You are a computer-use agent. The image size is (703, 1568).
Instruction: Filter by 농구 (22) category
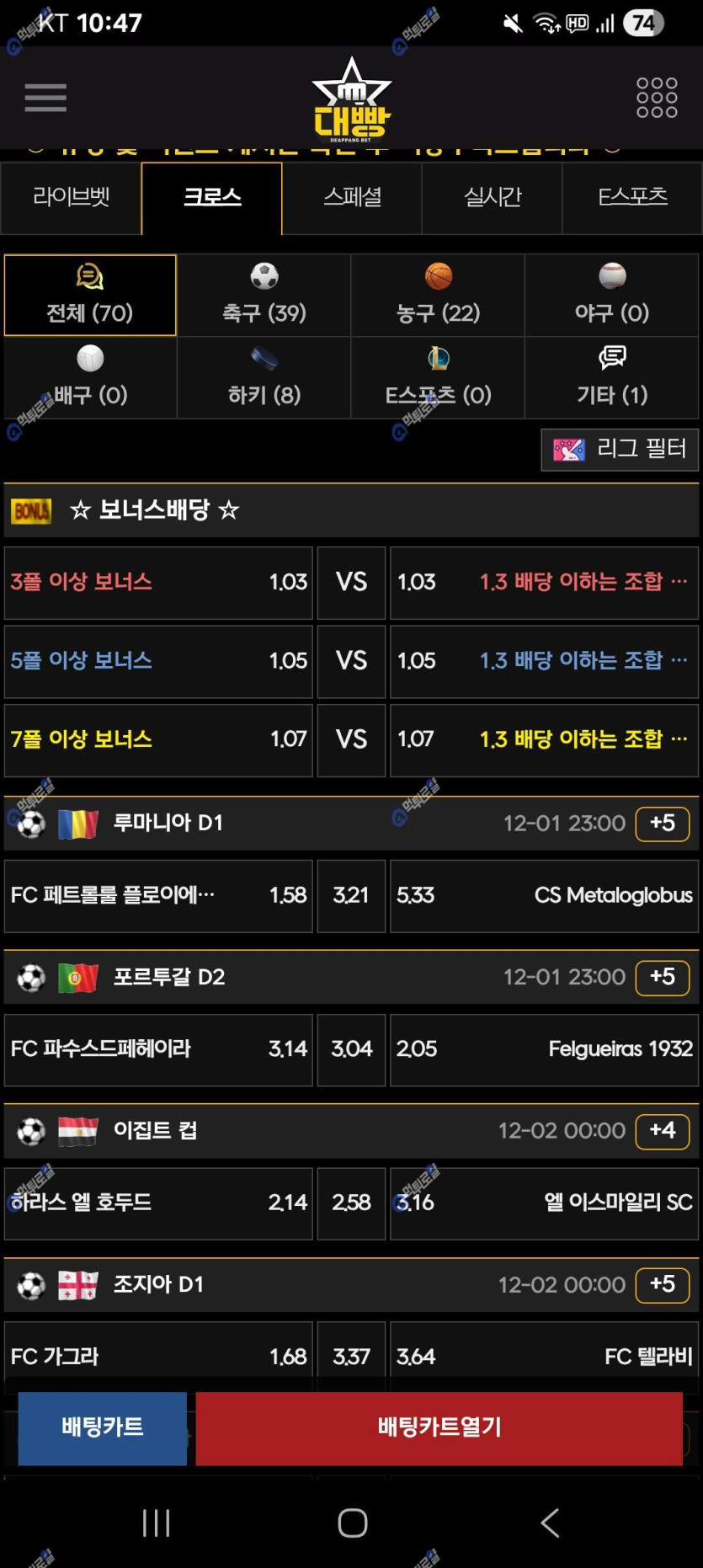(438, 295)
